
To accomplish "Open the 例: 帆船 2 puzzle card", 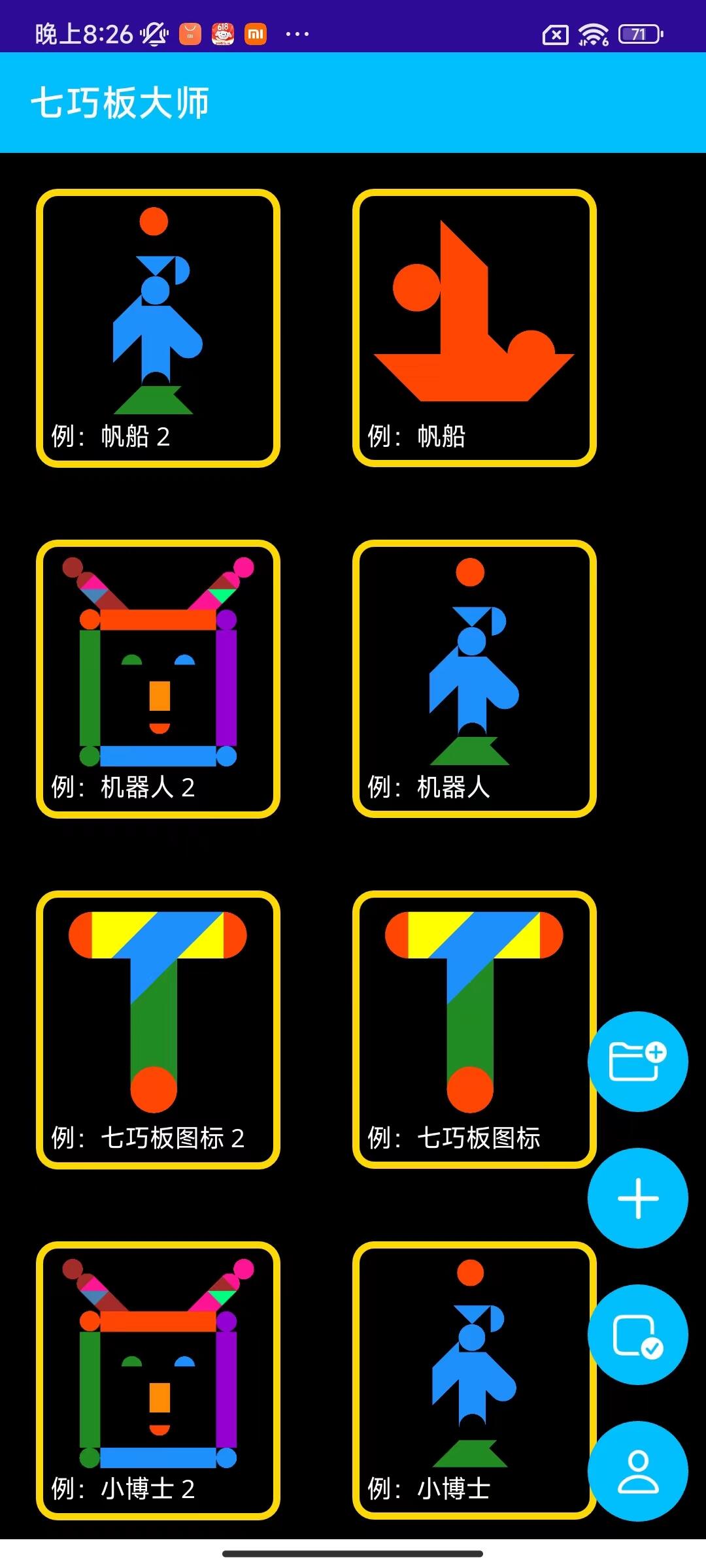I will pos(158,328).
